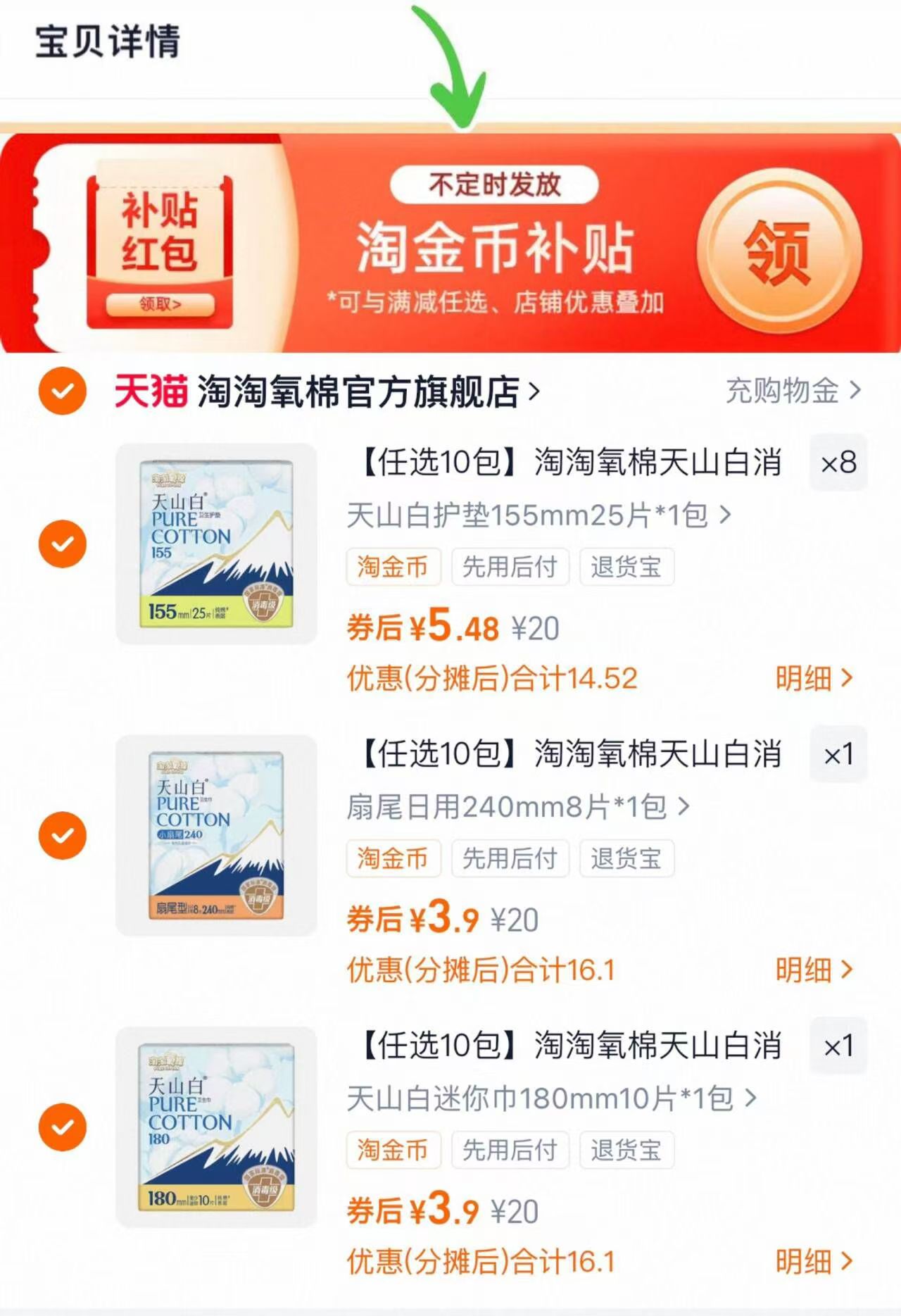Tap the 先用后付 badge on second product
The height and width of the screenshot is (1316, 901).
(x=510, y=858)
